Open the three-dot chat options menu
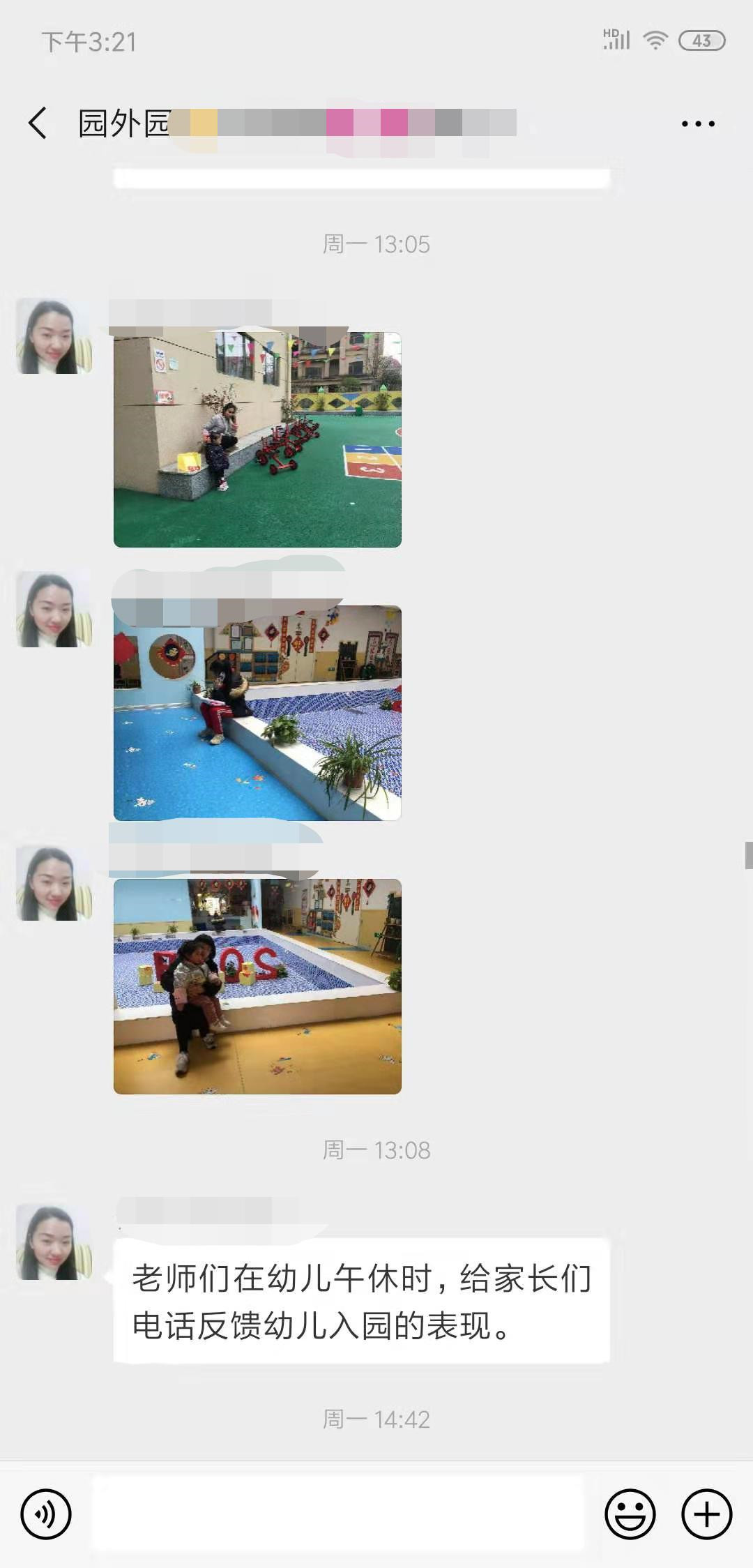753x1568 pixels. [x=698, y=123]
